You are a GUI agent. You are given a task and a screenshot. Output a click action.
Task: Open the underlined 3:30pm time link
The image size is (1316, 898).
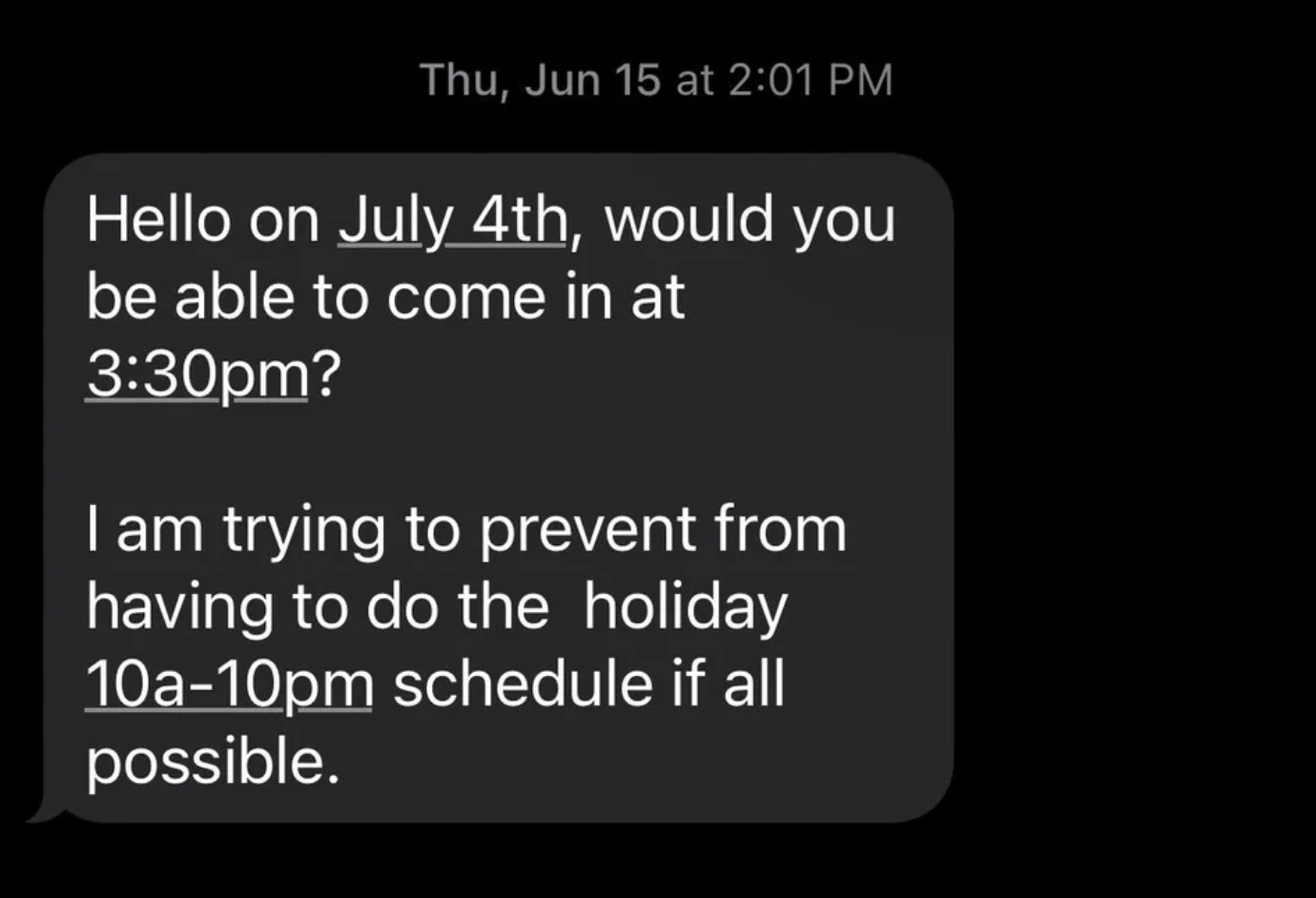(196, 375)
